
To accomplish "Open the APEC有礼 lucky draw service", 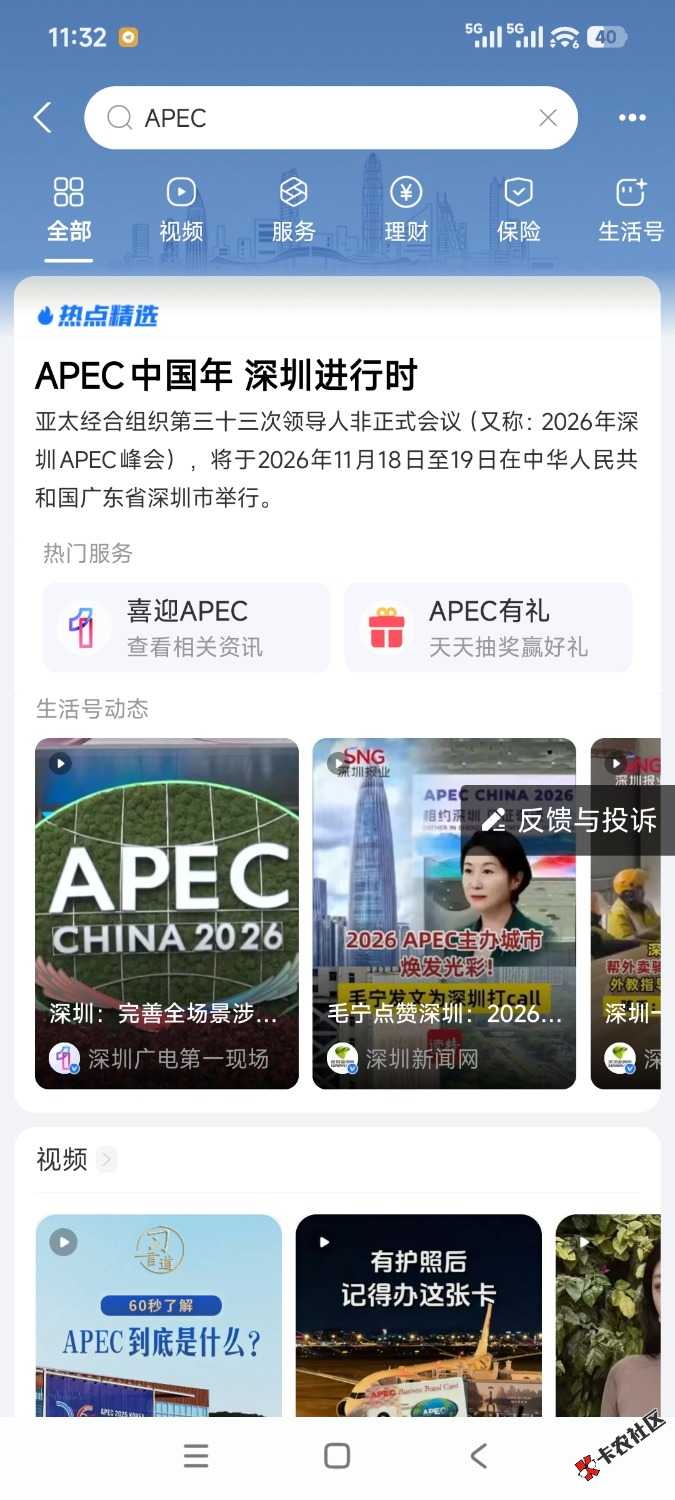I will tap(489, 628).
